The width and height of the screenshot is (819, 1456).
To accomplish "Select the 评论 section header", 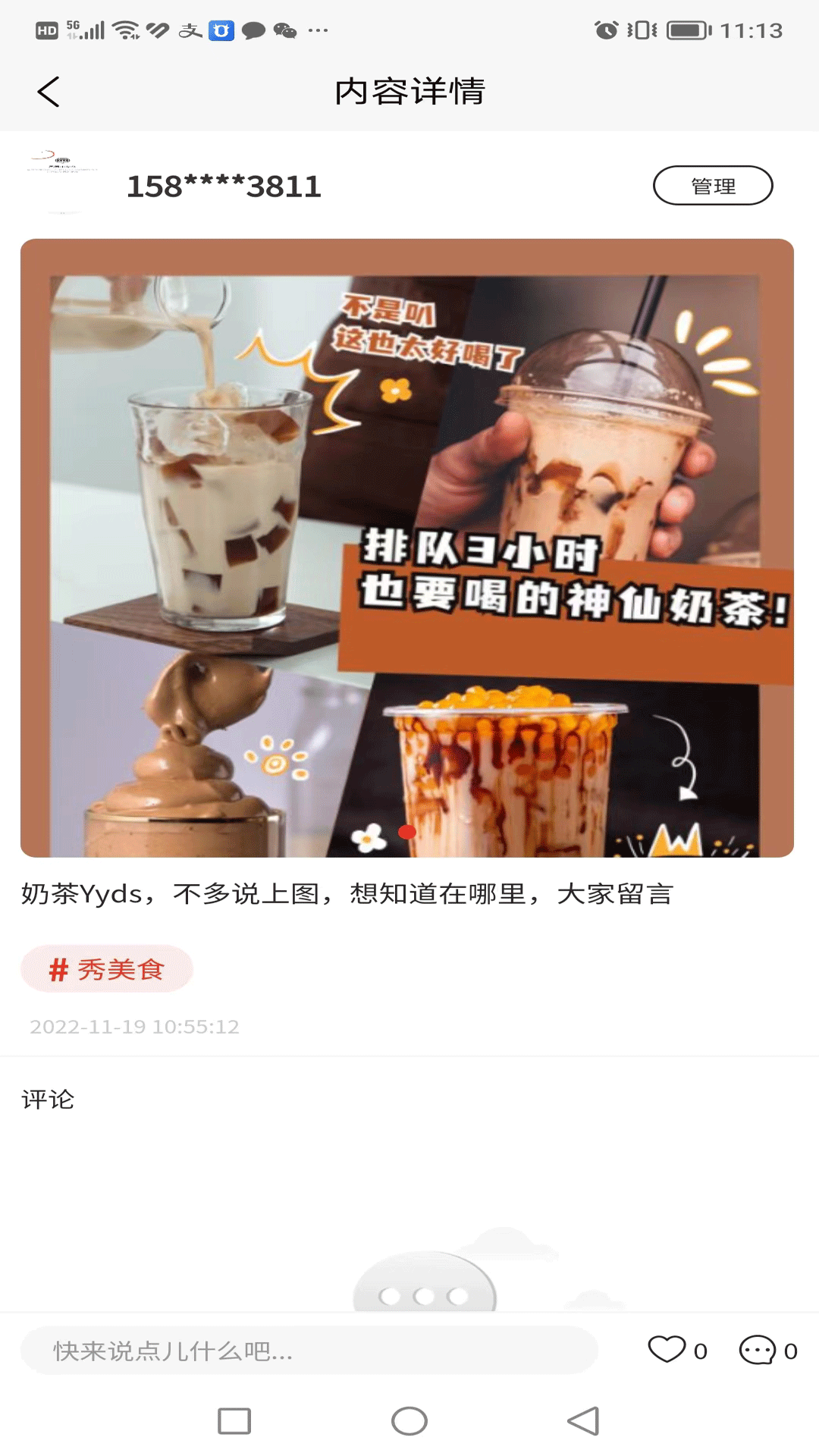I will coord(48,1099).
